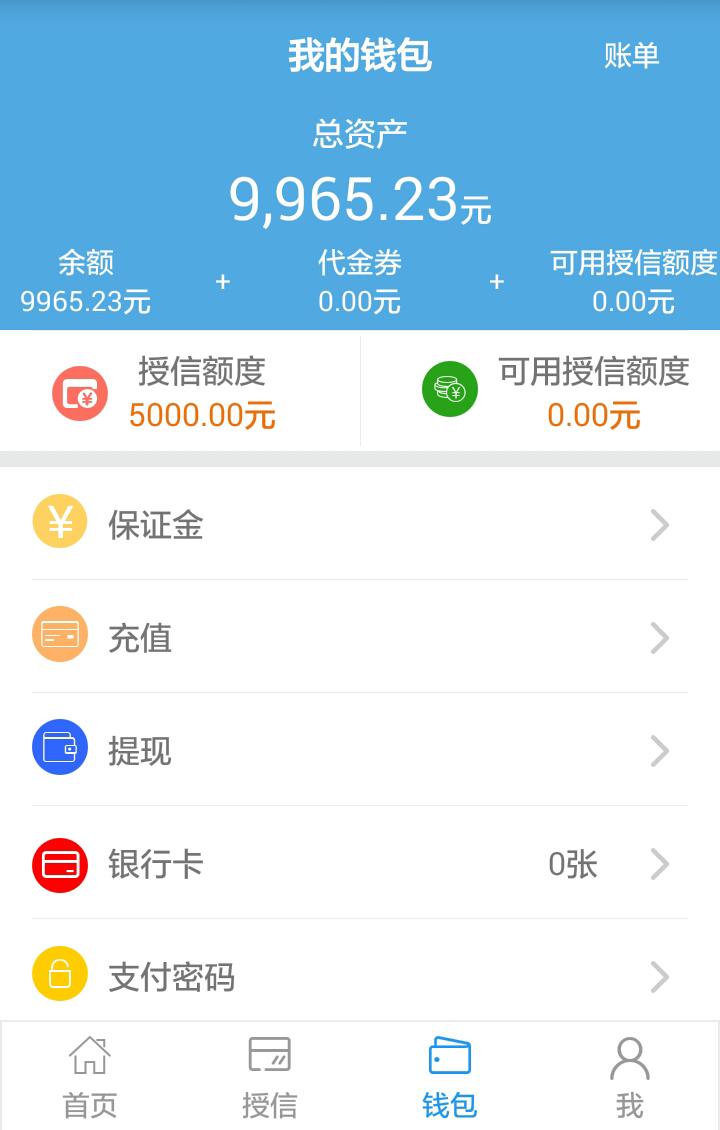Tap the 0张 bank card count
Viewport: 720px width, 1130px height.
574,863
